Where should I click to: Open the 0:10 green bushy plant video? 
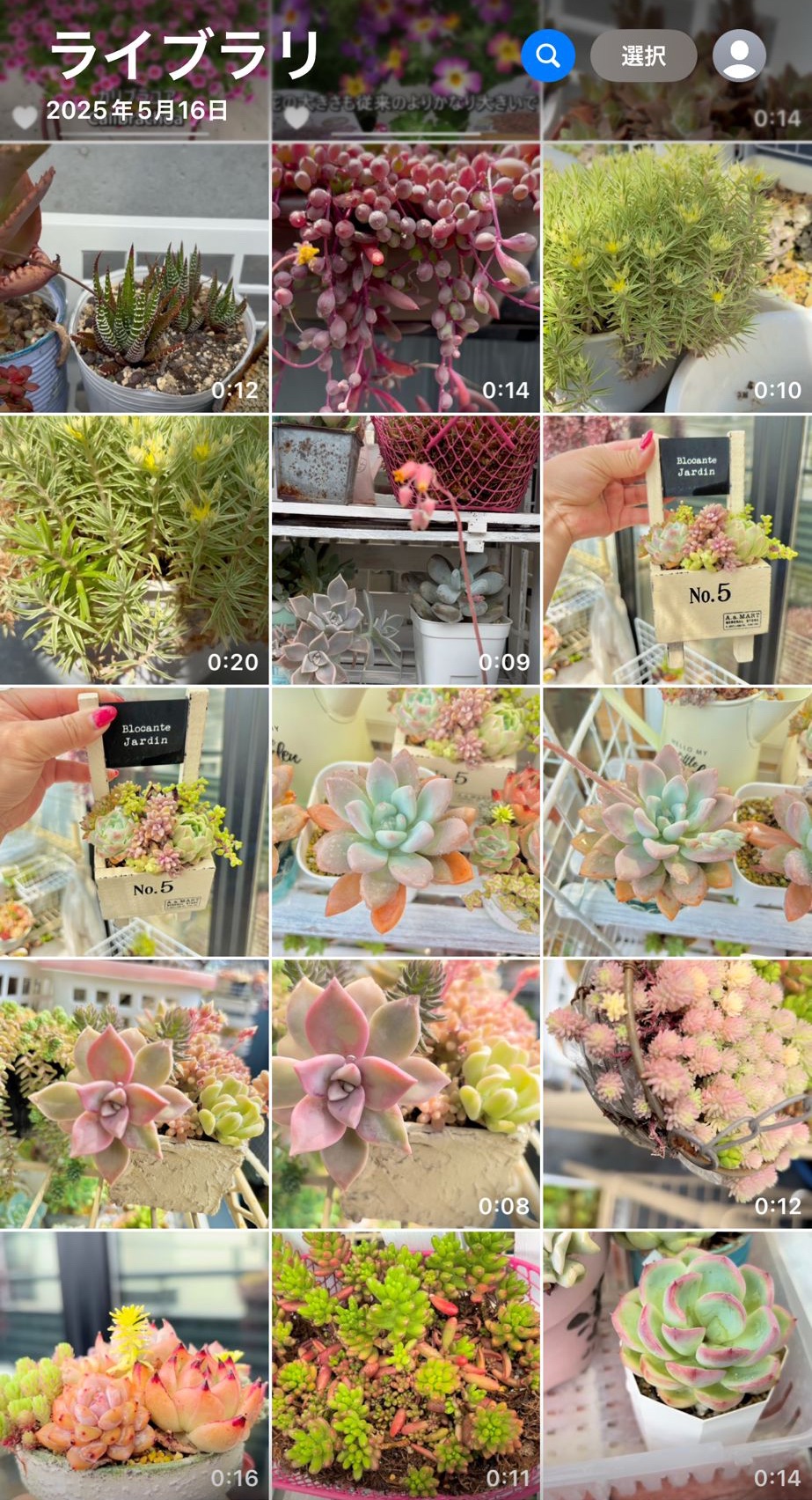coord(677,278)
